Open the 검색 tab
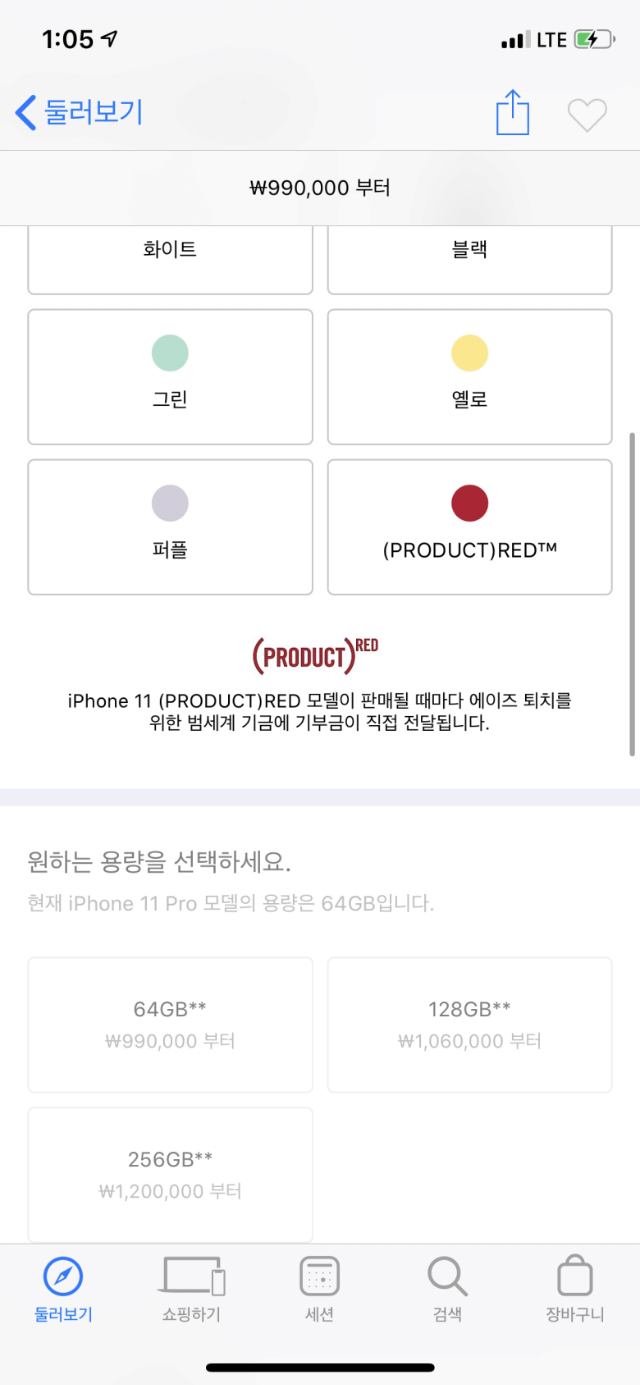 pos(447,1290)
